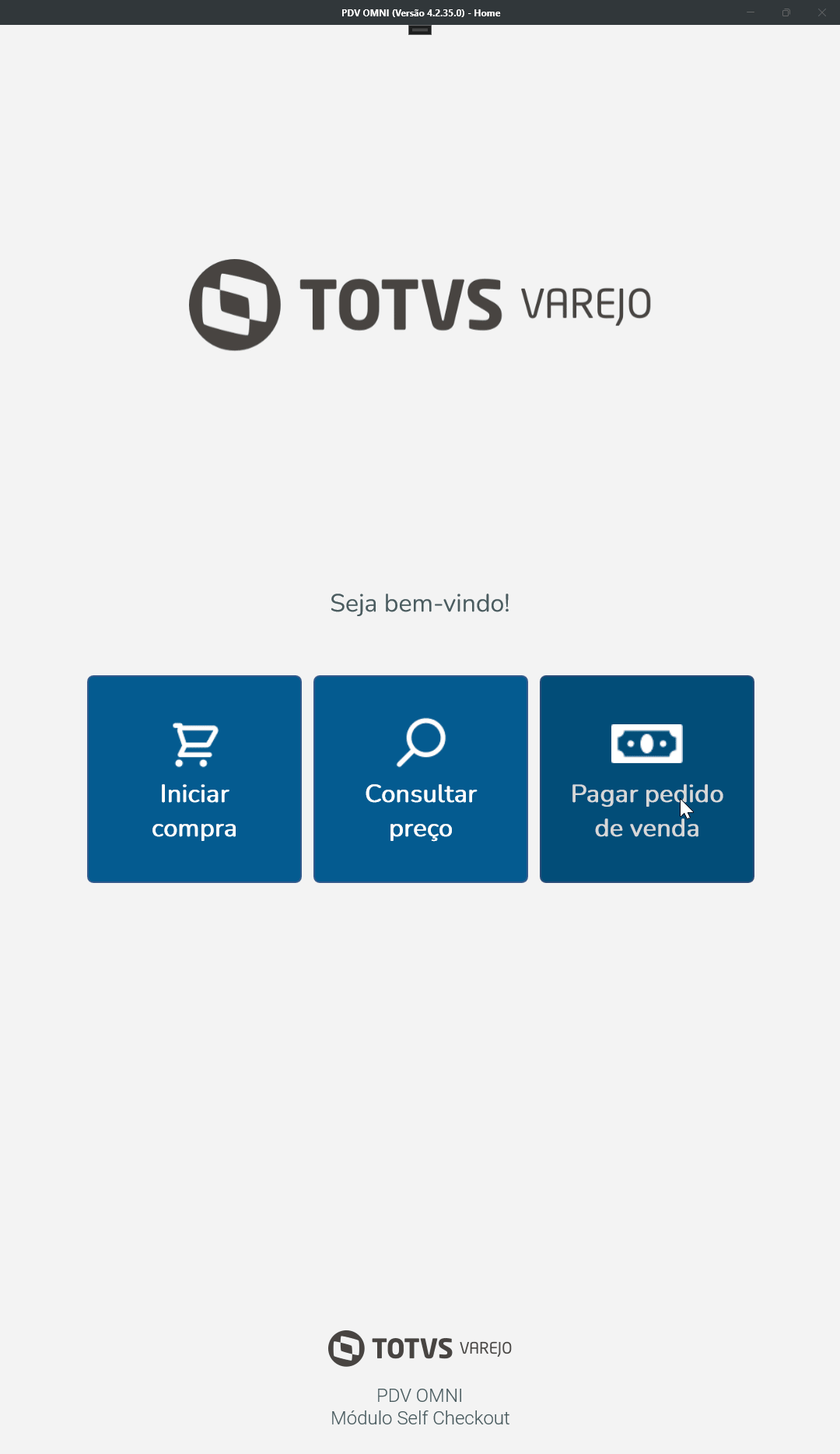This screenshot has width=840, height=1454.
Task: Expand the small pull-down handle at top
Action: point(420,30)
